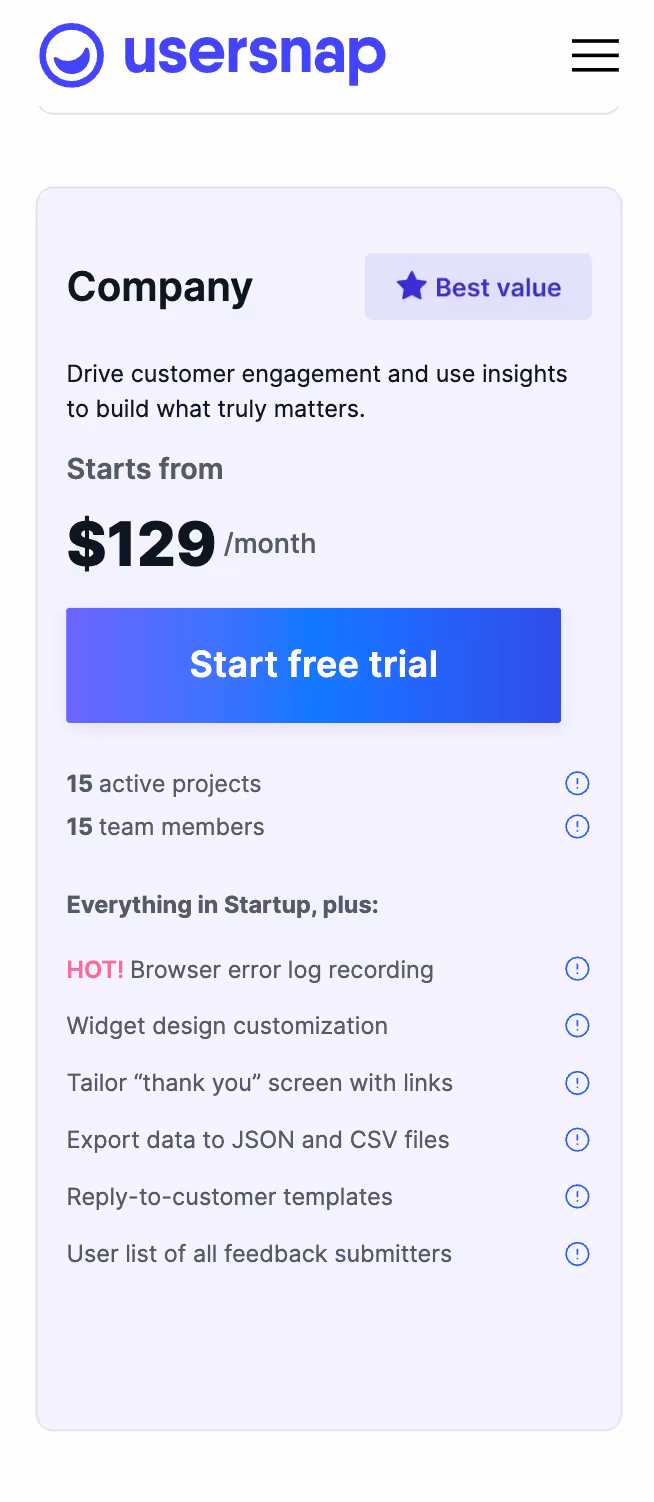654x1502 pixels.
Task: Start free trial for Company plan
Action: [313, 665]
